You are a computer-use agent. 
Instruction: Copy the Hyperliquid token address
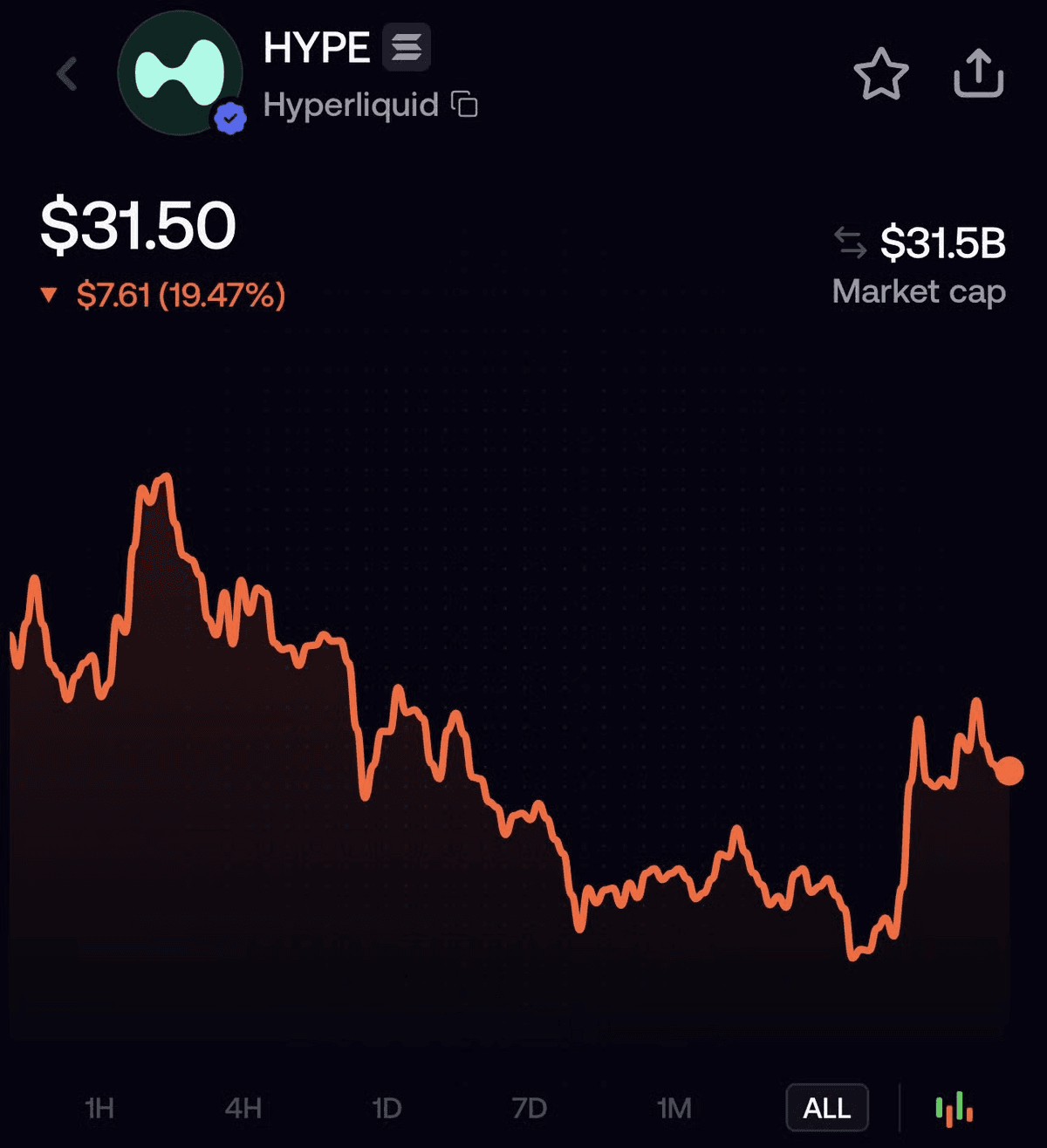[x=465, y=104]
